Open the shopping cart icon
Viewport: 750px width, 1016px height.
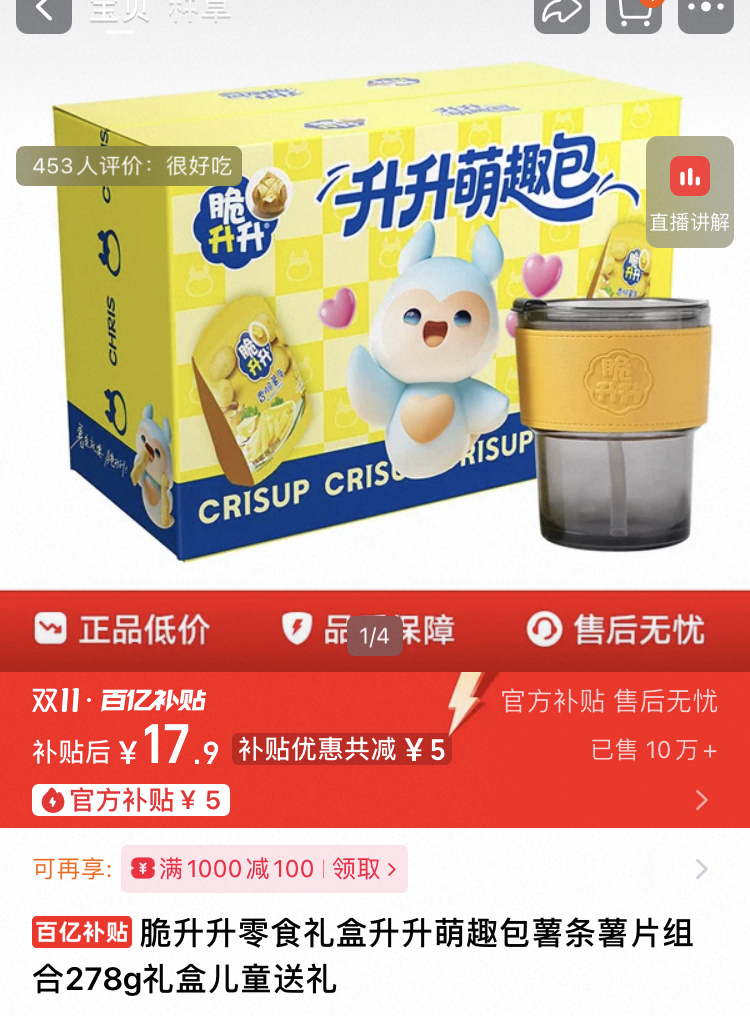point(633,14)
